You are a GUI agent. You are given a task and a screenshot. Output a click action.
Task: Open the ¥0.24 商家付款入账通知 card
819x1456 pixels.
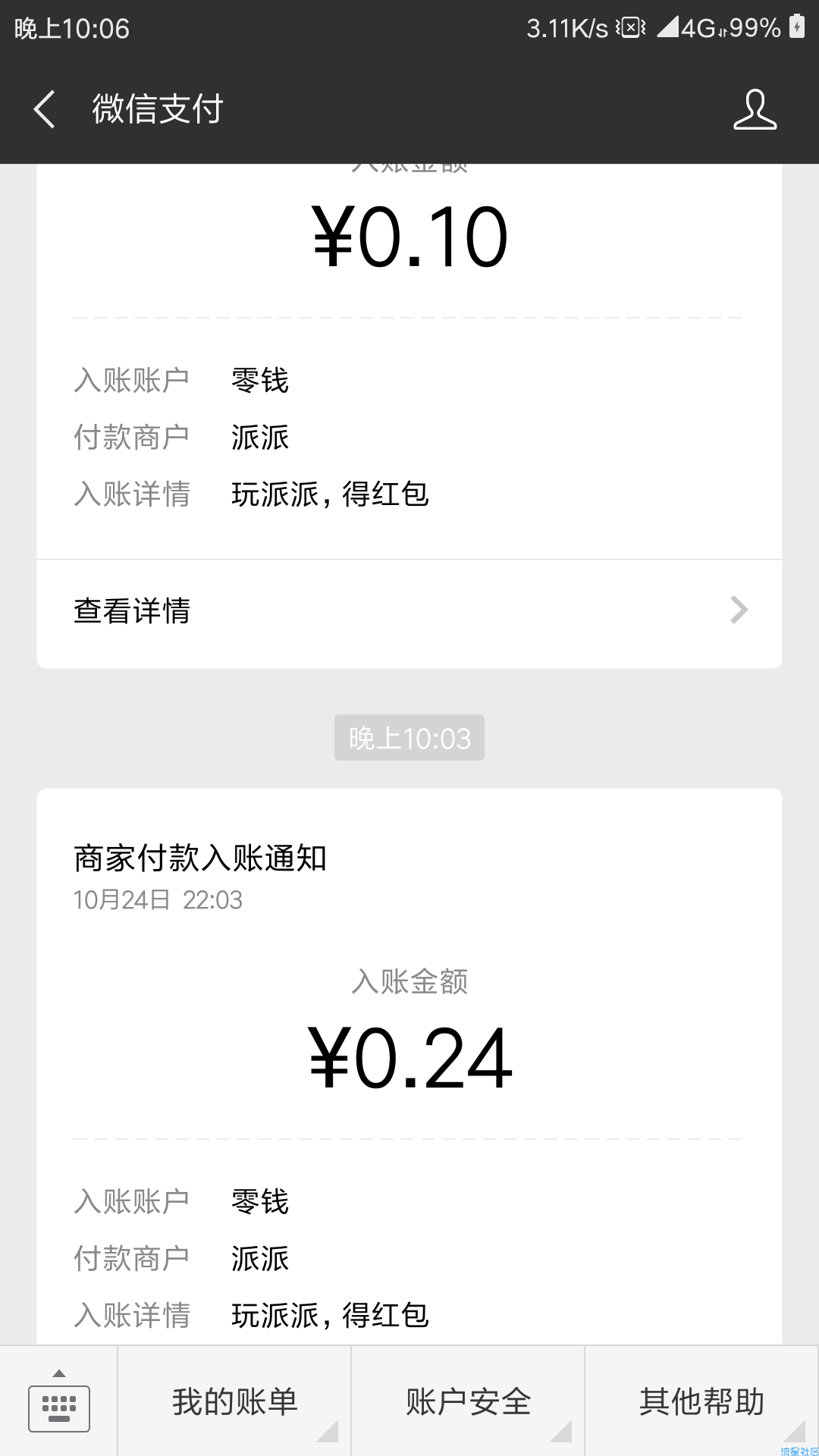[409, 1068]
